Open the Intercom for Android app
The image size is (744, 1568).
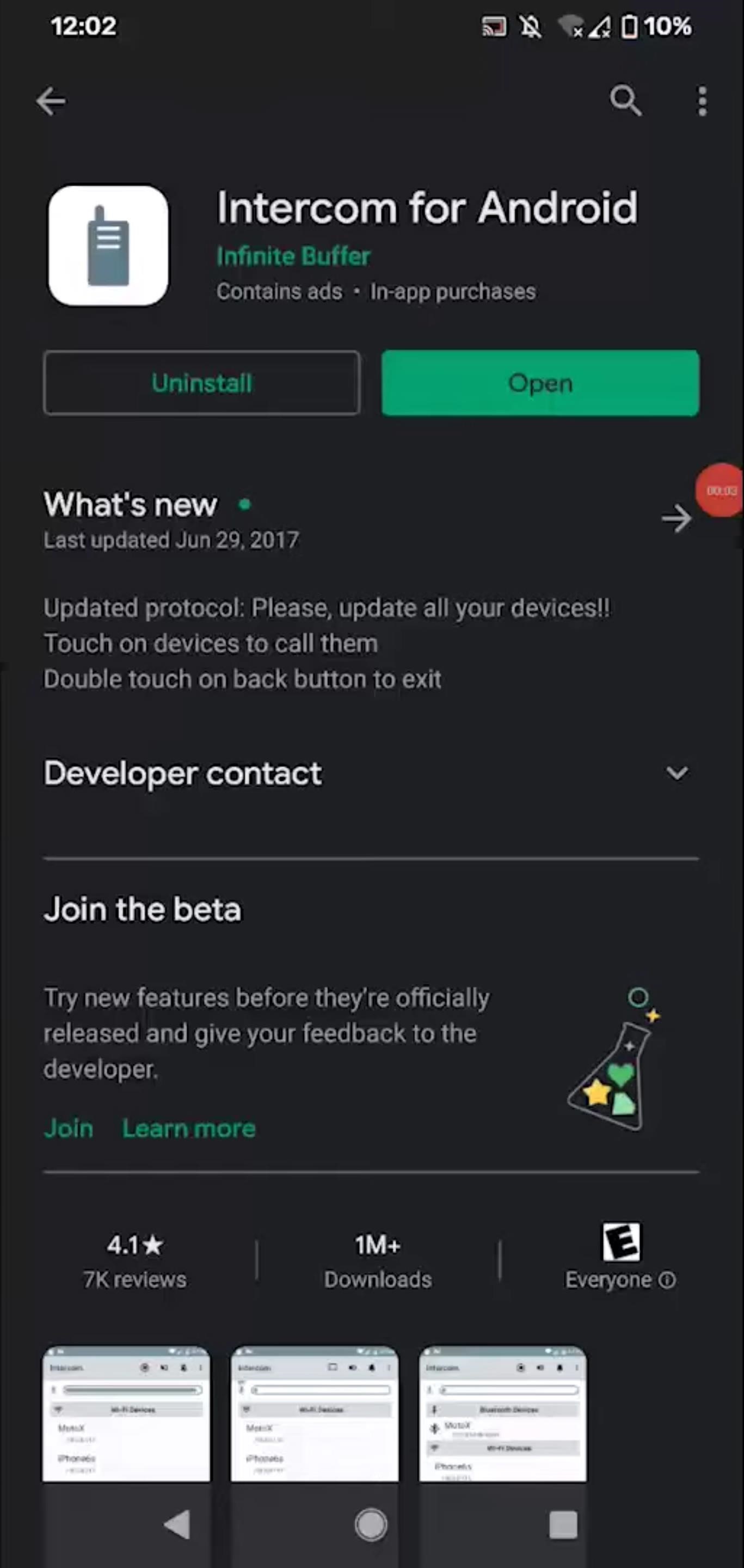point(540,383)
